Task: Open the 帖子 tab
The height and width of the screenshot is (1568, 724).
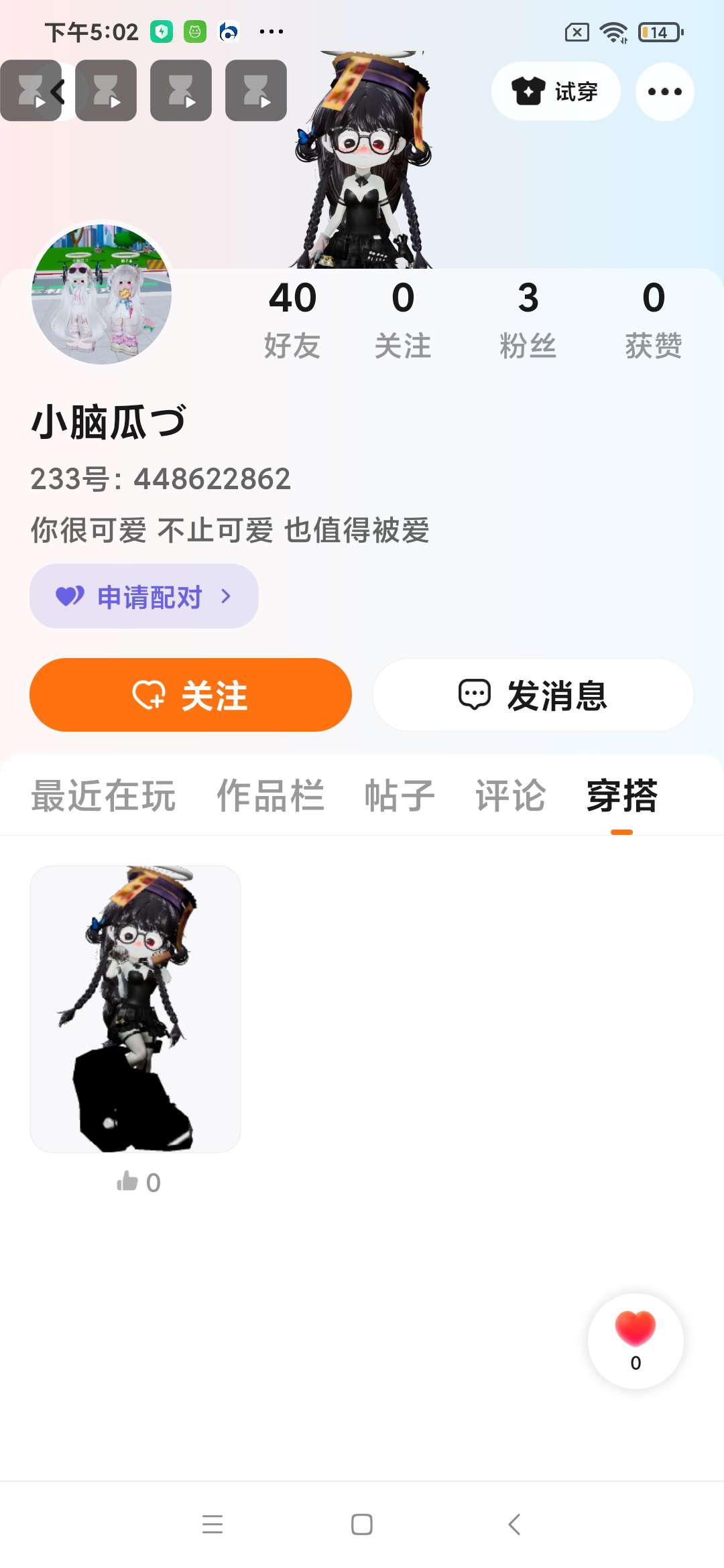Action: pos(400,796)
